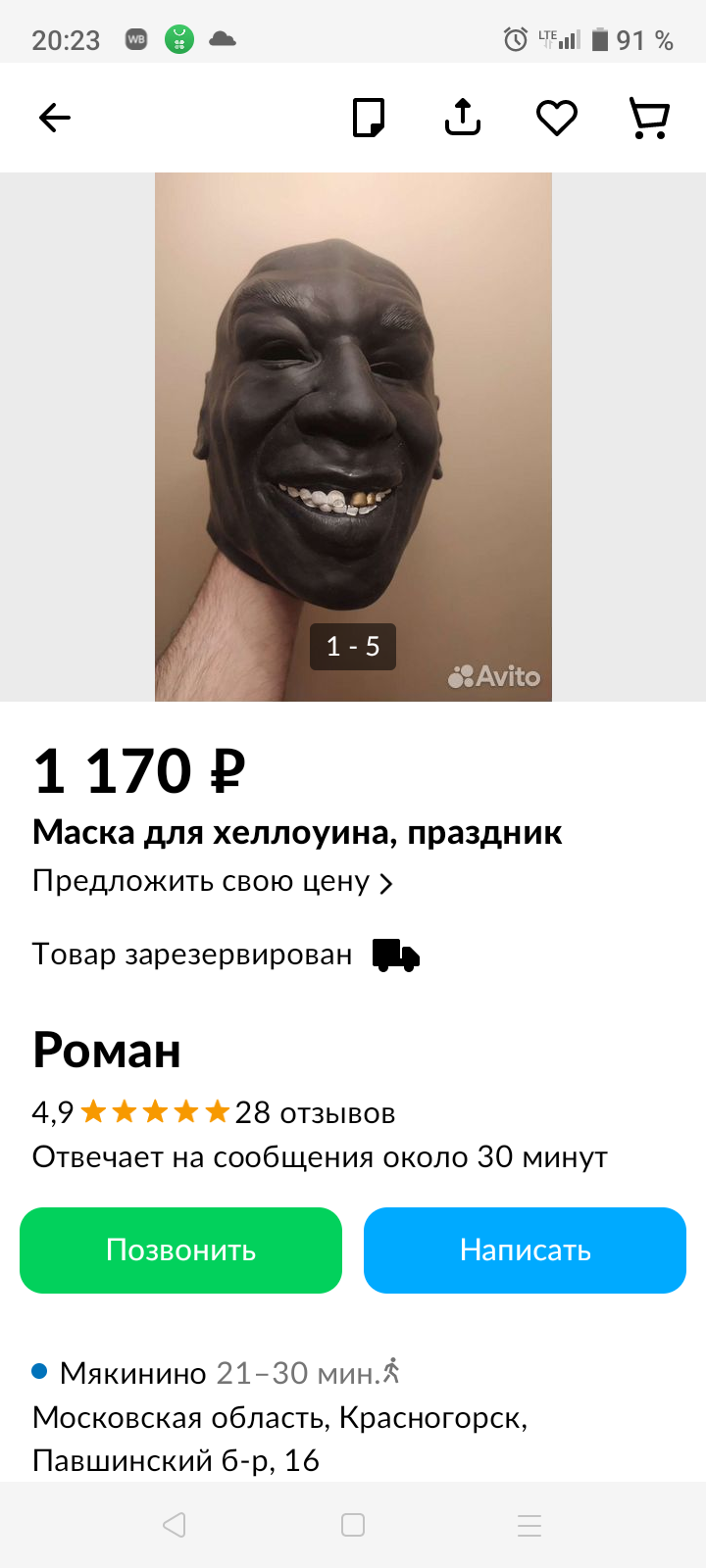Image resolution: width=706 pixels, height=1568 pixels.
Task: Tap the system back button
Action: tap(175, 1525)
